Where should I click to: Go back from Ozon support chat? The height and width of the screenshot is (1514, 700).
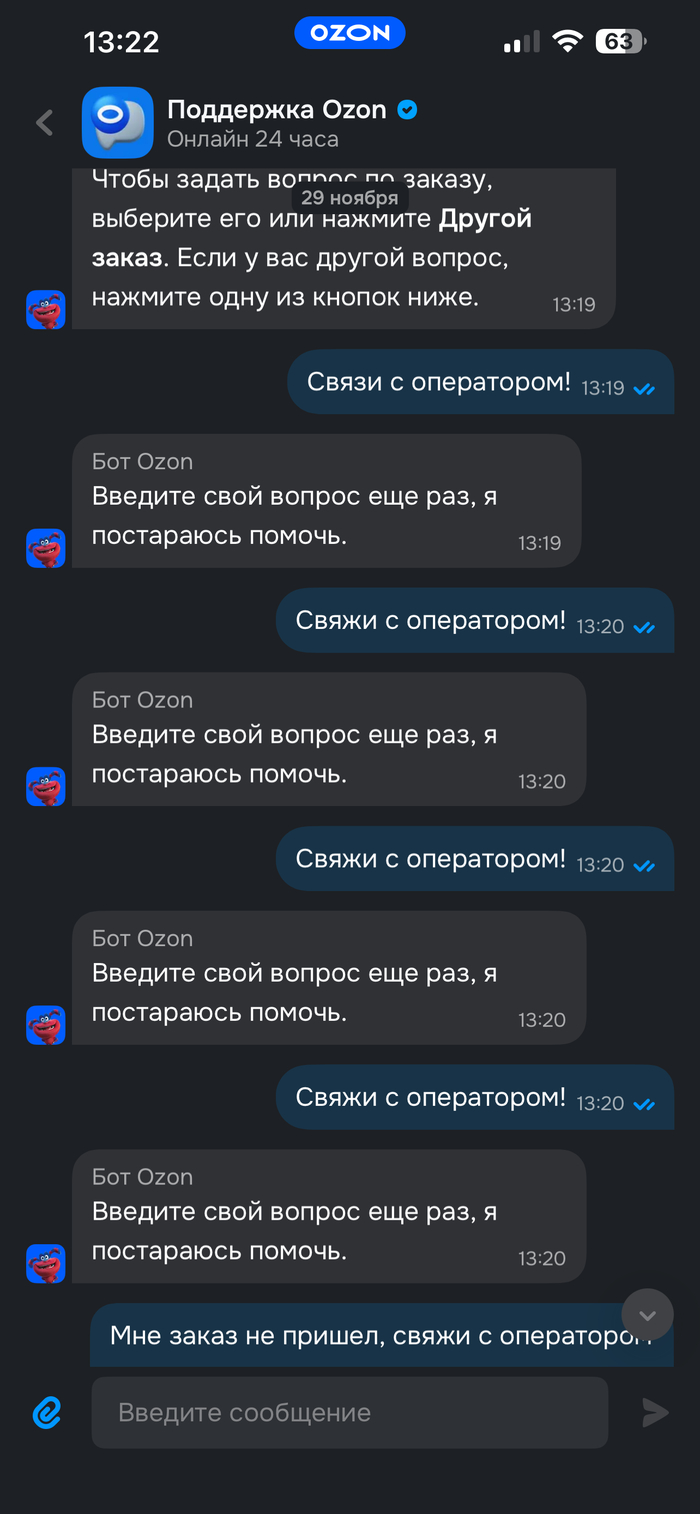(45, 123)
